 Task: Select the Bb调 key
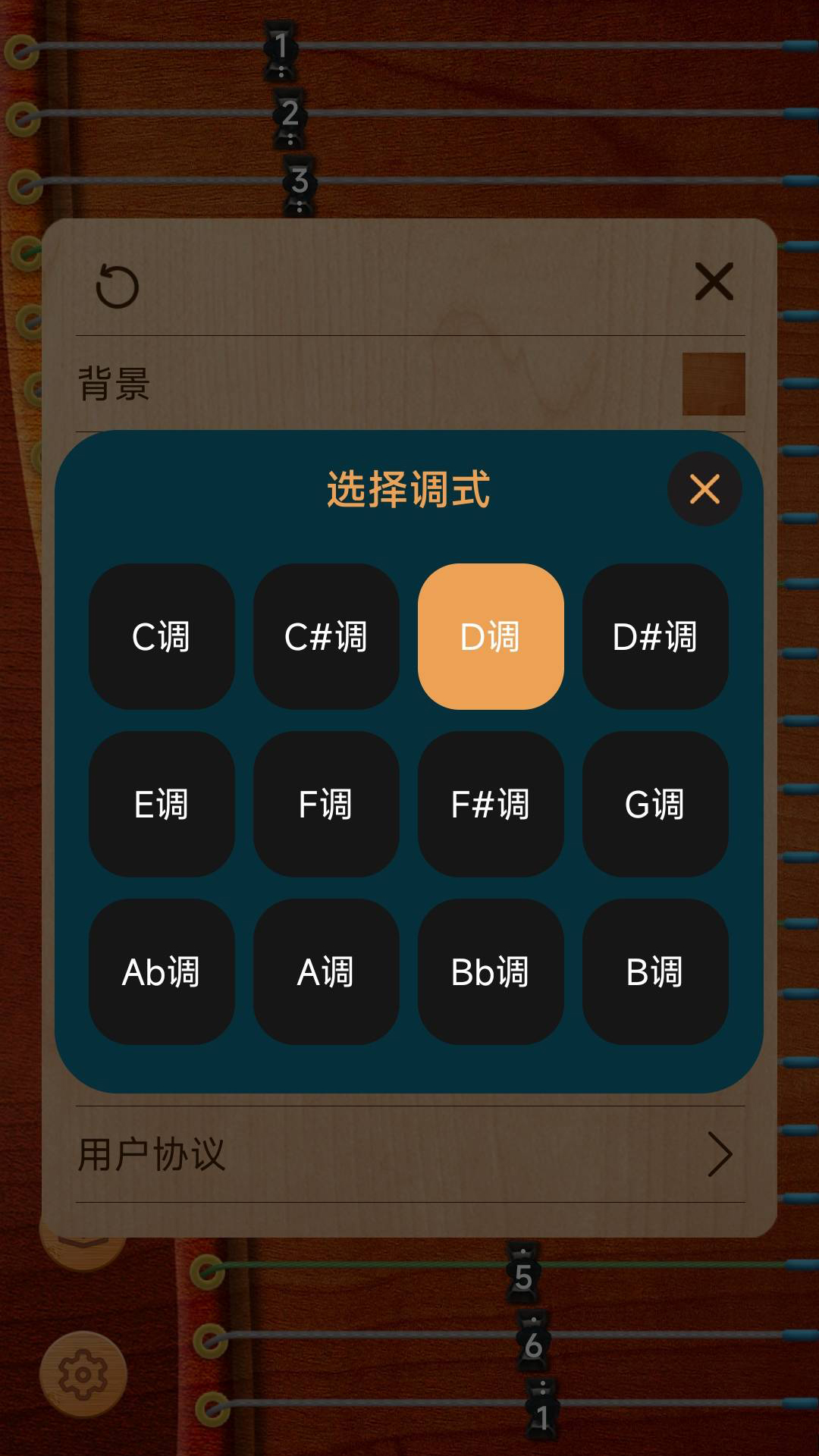pos(491,973)
